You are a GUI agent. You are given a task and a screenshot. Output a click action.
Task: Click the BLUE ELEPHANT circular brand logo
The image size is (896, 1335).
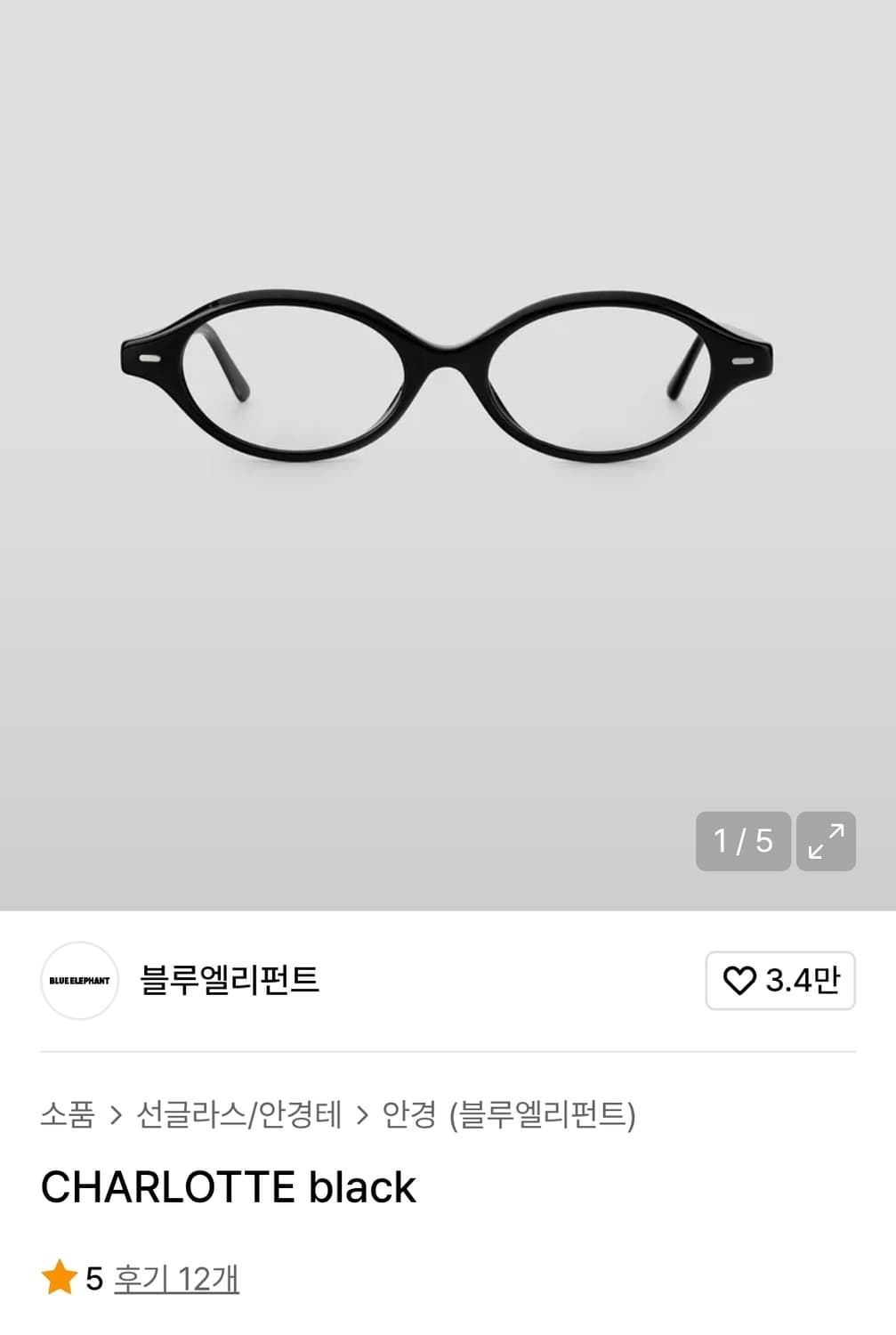78,982
